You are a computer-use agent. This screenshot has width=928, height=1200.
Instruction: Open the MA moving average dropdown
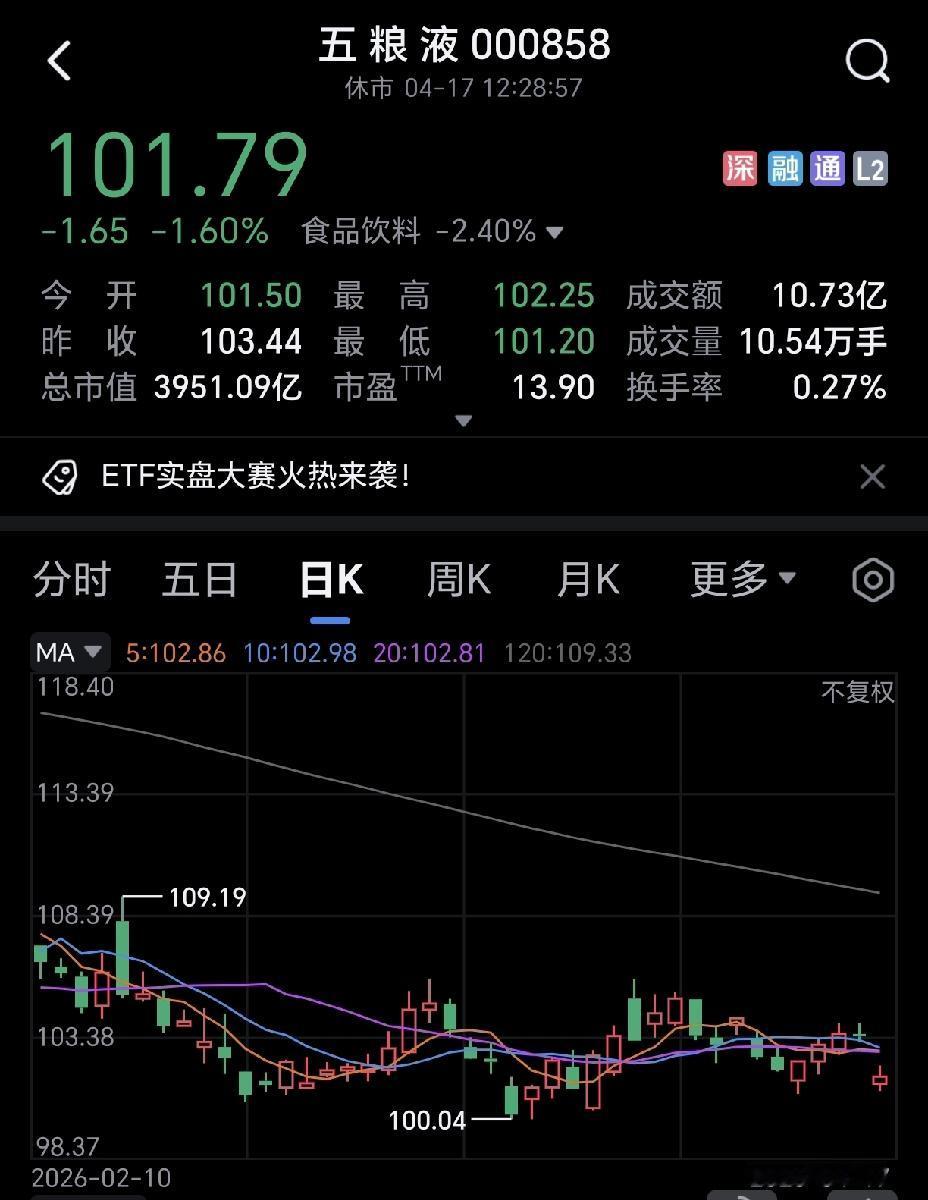click(x=68, y=652)
